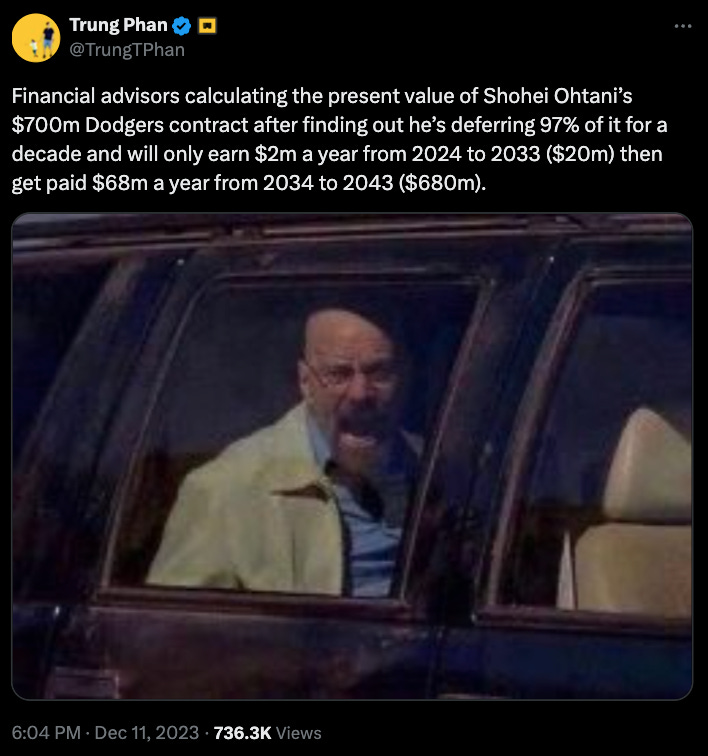Tap the gold affiliate badge beside the name
Image resolution: width=708 pixels, height=756 pixels.
pyautogui.click(x=207, y=26)
